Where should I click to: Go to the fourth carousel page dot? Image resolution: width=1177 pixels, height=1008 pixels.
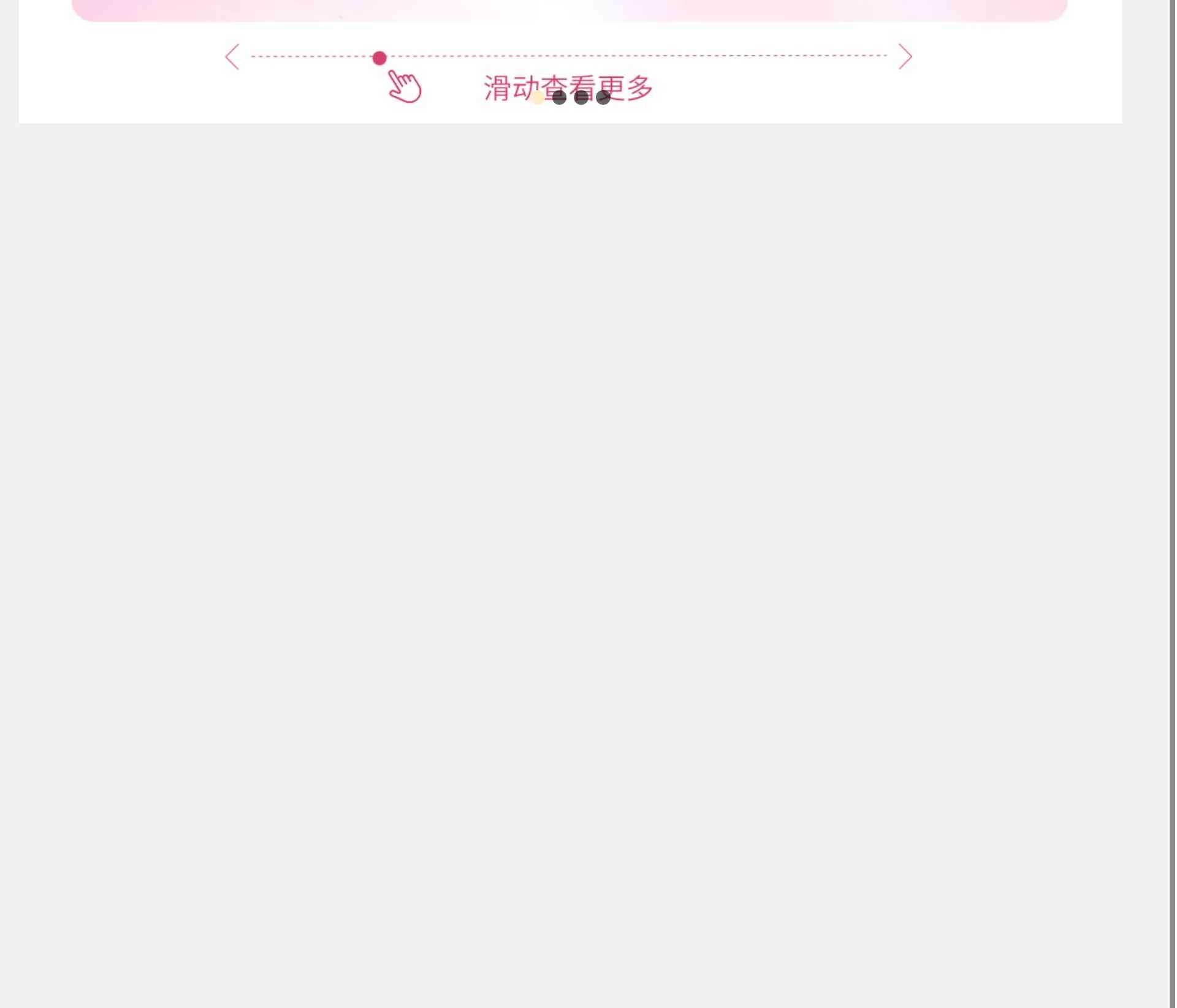click(603, 97)
